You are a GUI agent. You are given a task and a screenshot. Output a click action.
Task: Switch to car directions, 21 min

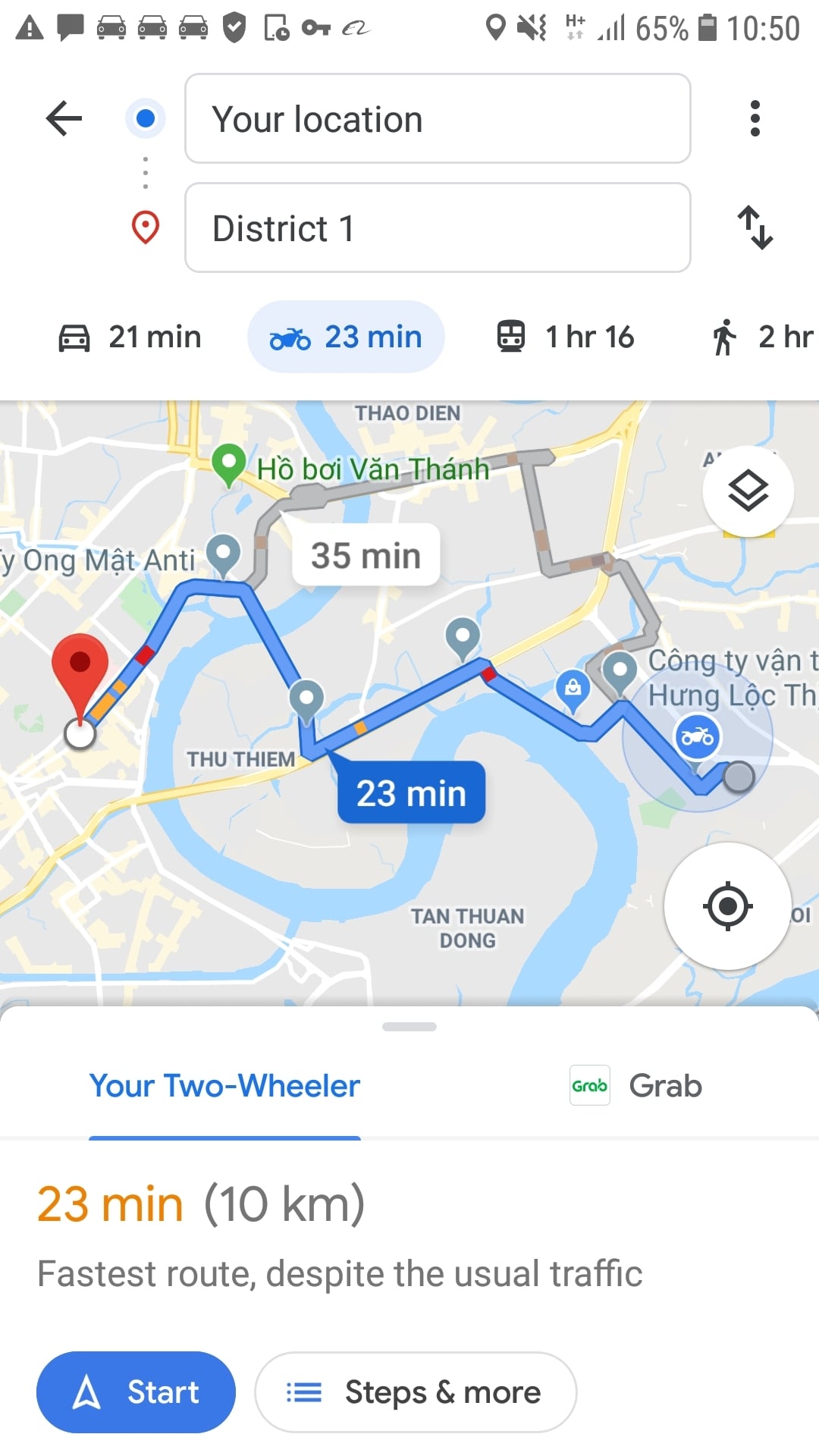tap(130, 337)
